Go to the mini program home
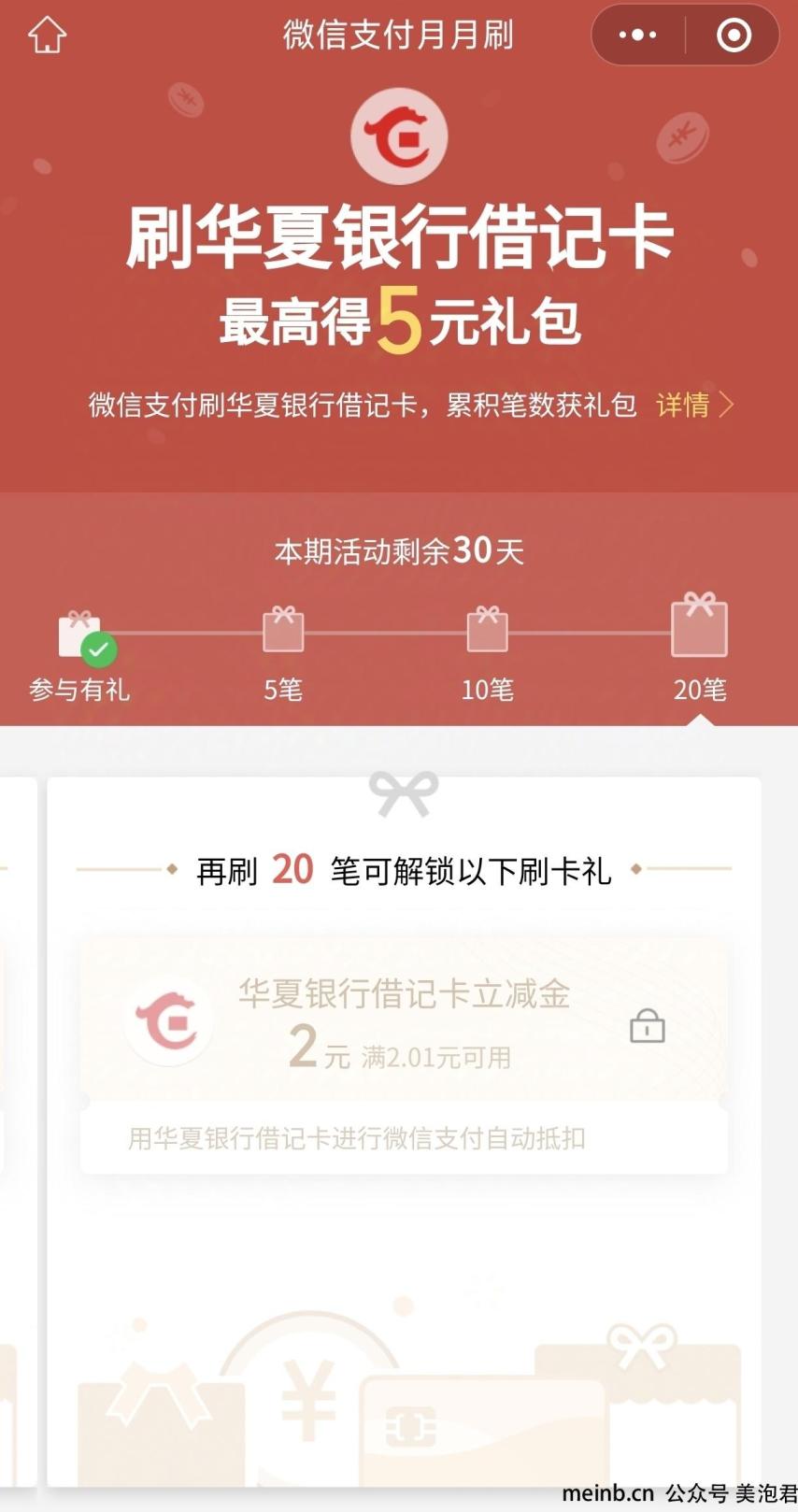798x1512 pixels. tap(47, 36)
